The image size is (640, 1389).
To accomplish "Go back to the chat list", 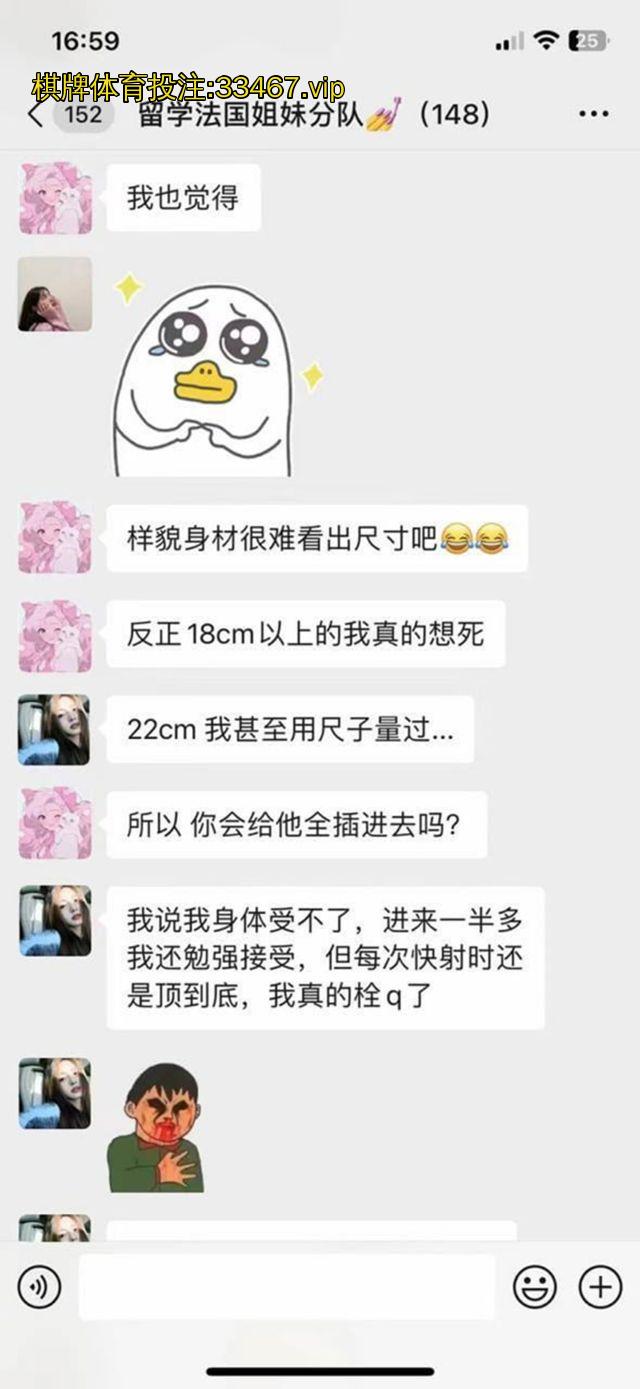I will click(x=37, y=114).
